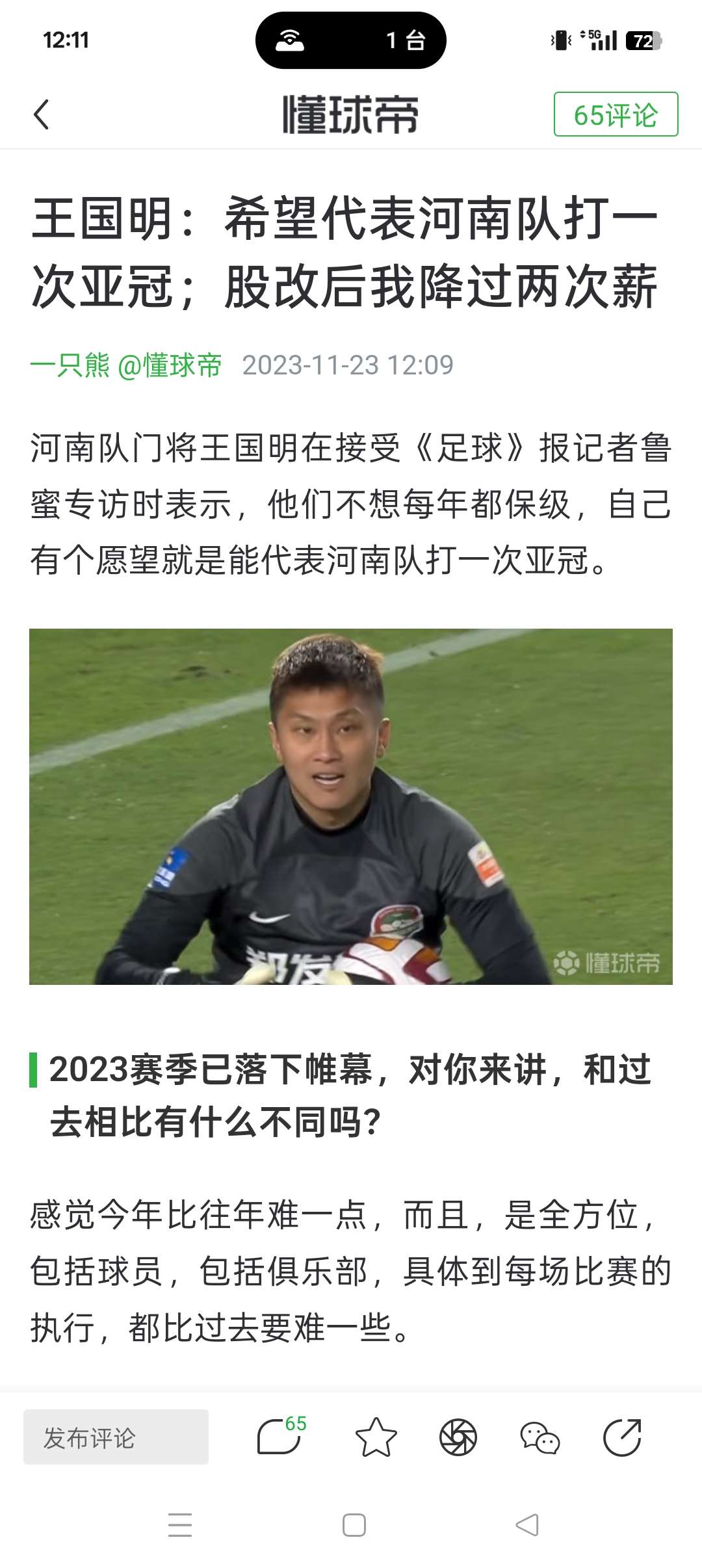The width and height of the screenshot is (702, 1568).
Task: Tap the system home button
Action: tap(354, 1524)
